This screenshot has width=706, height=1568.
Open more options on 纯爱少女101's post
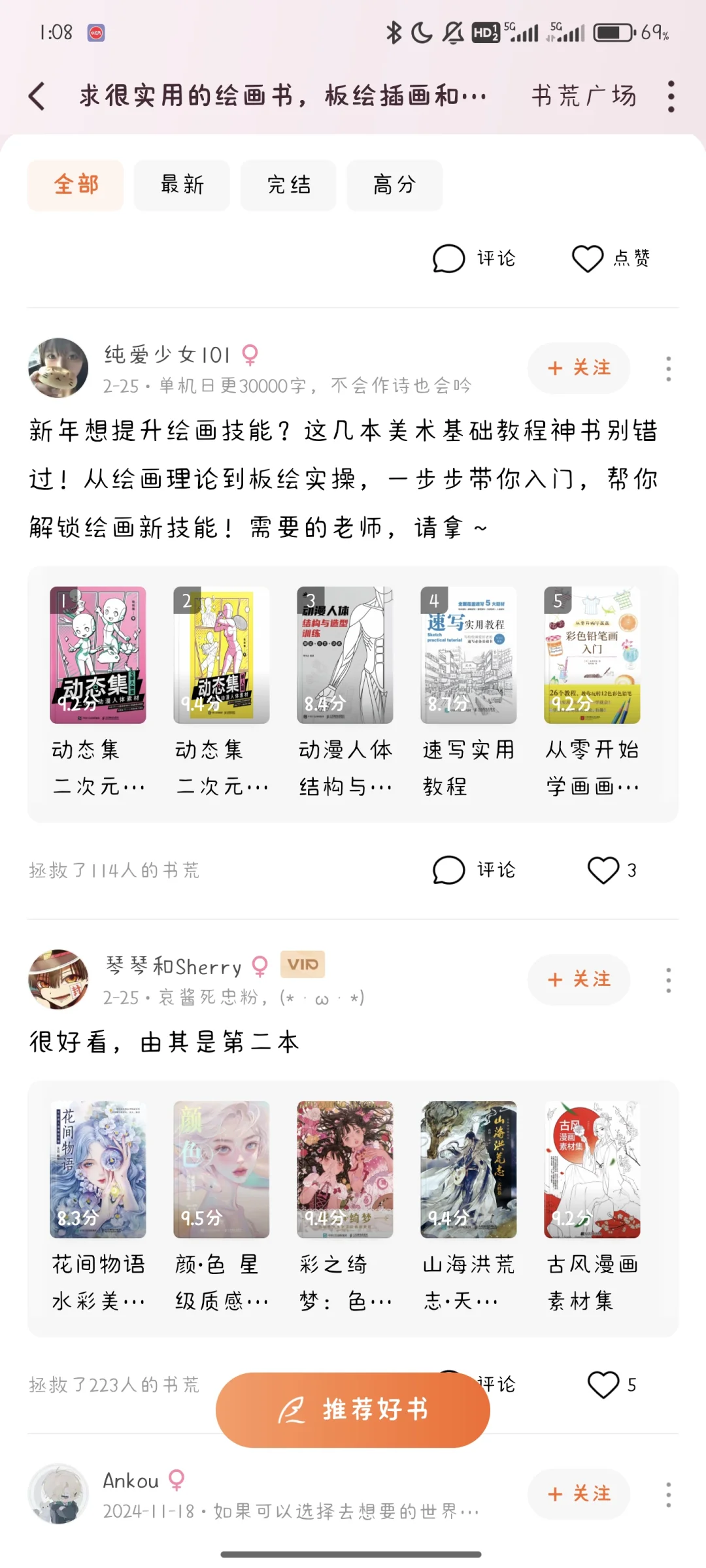click(668, 368)
